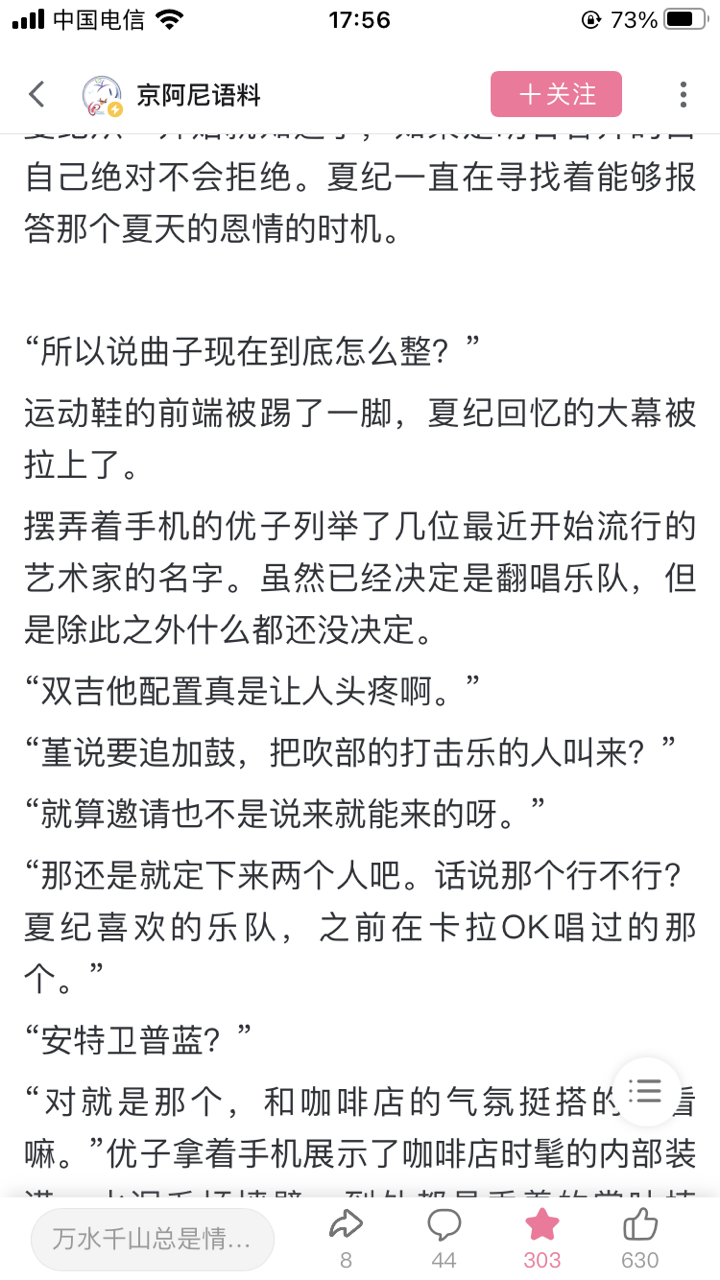Tap the comment input field 万水千山总是情
The height and width of the screenshot is (1280, 720).
pos(152,1240)
